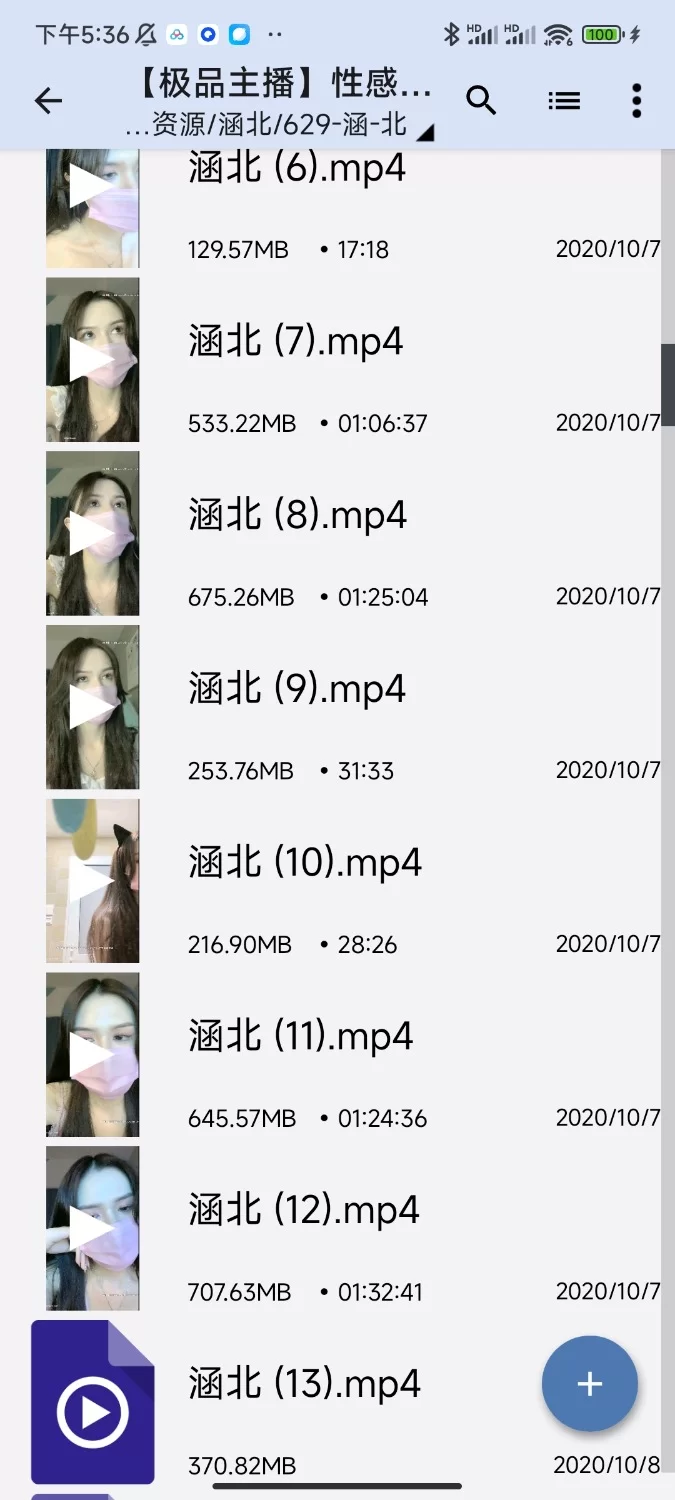
Task: Open the 675.26MB file 涵北 (8).mp4
Action: pos(297,516)
